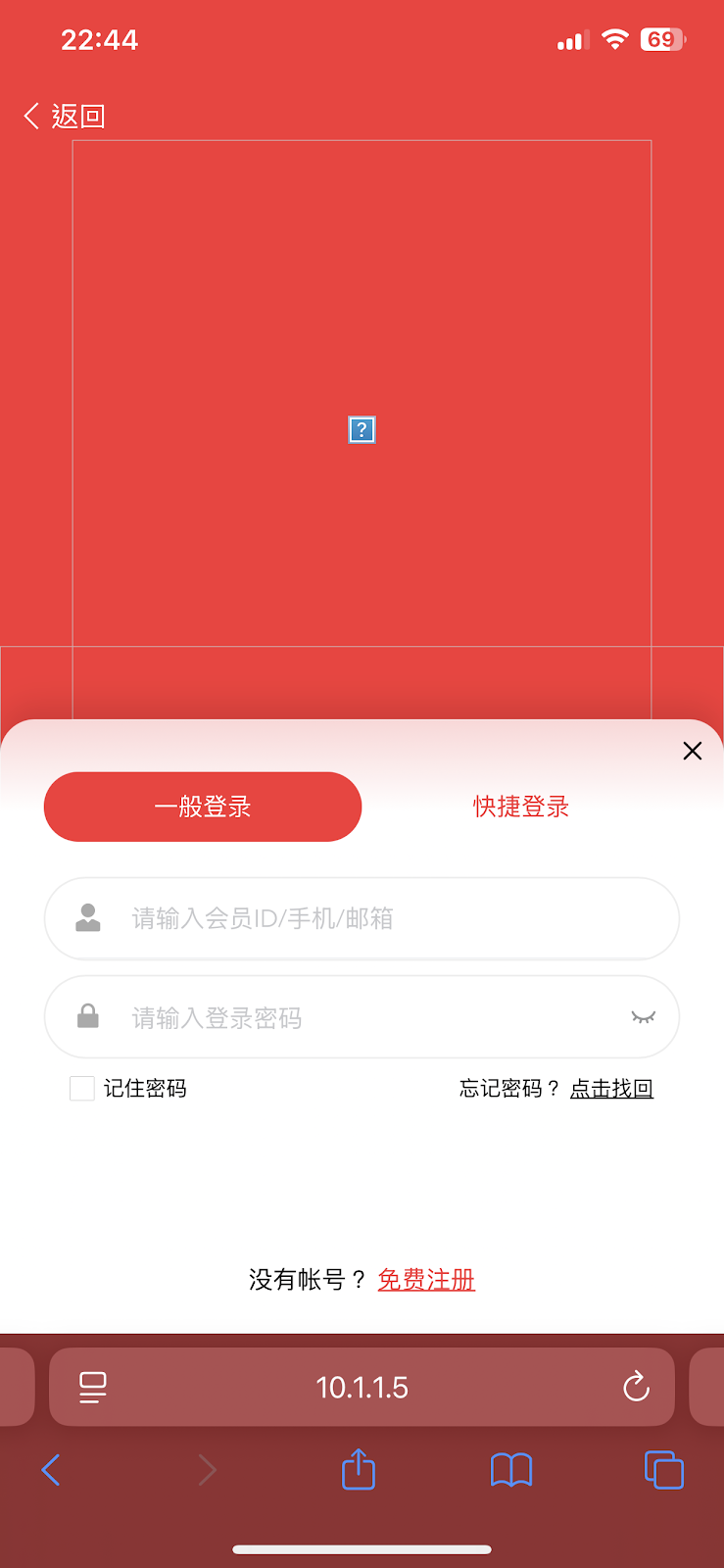Focus the member ID/phone/email field
This screenshot has height=1568, width=724.
(362, 918)
